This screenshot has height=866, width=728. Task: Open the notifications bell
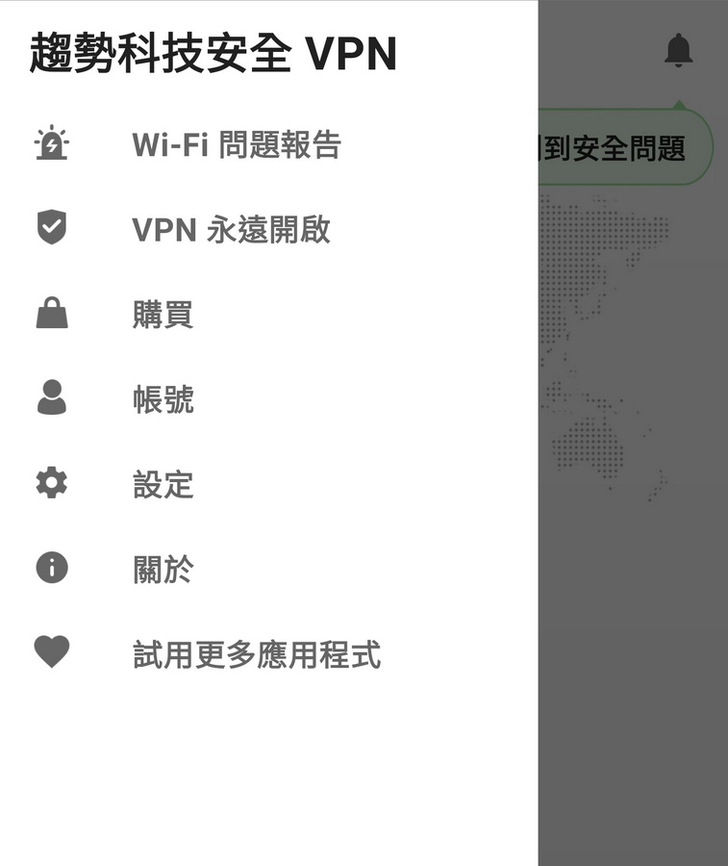point(678,50)
